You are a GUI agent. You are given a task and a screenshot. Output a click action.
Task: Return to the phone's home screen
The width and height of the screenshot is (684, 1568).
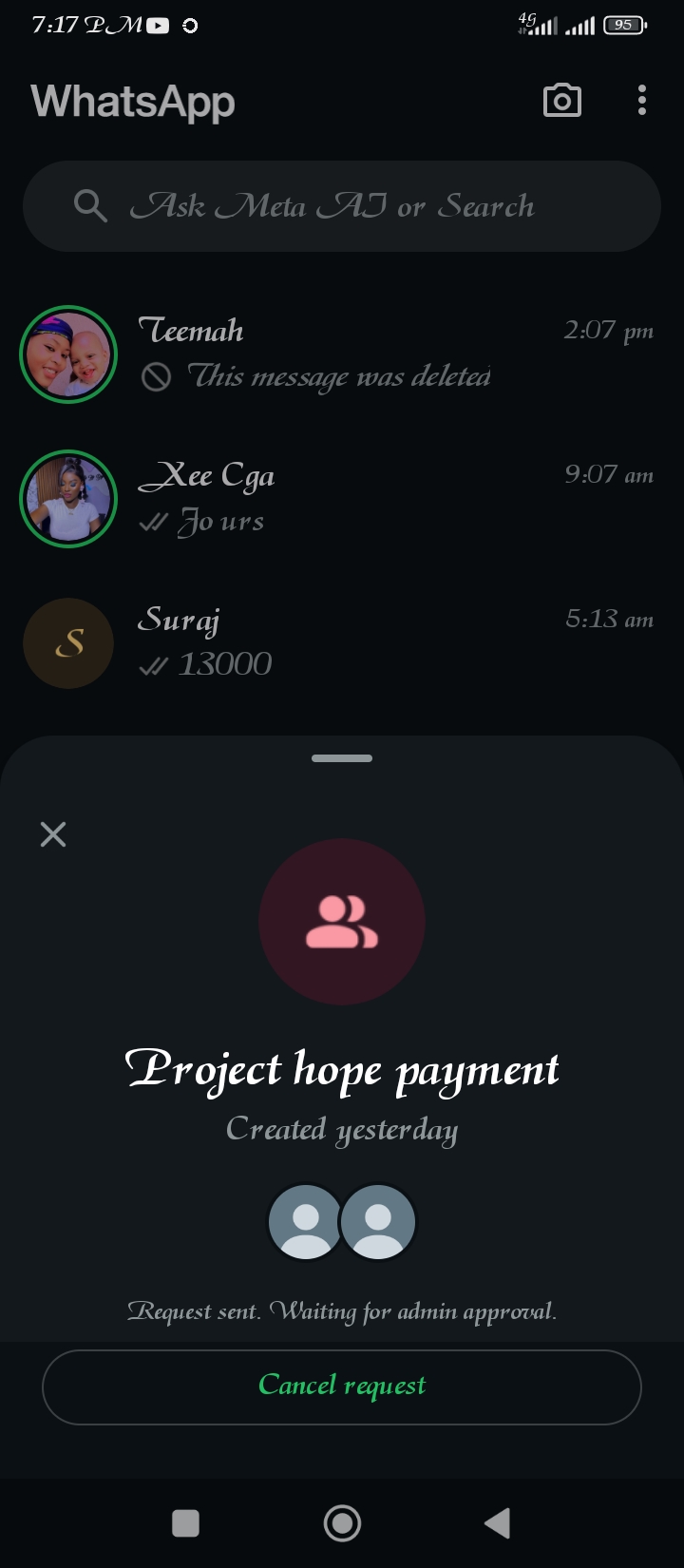(342, 1523)
